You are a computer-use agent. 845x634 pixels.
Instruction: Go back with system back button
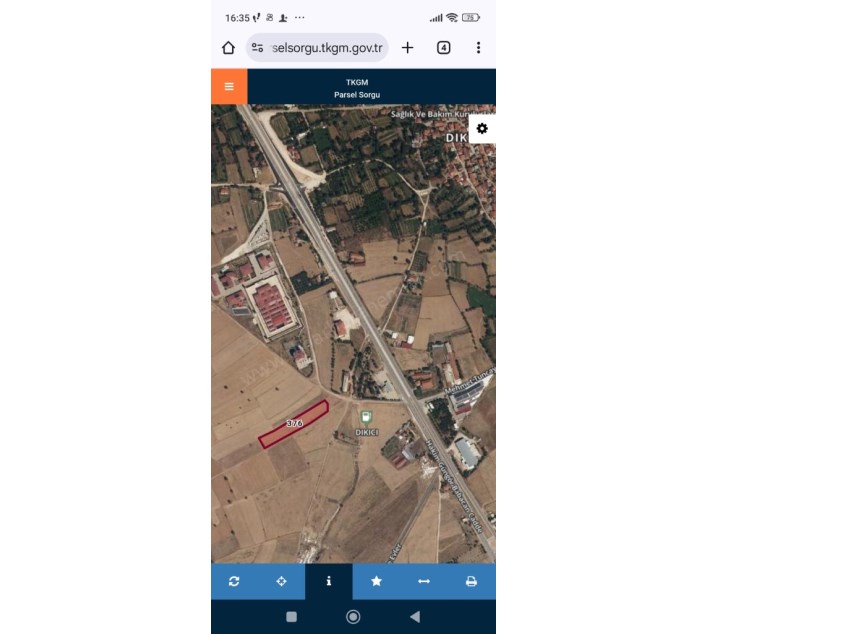[x=415, y=617]
